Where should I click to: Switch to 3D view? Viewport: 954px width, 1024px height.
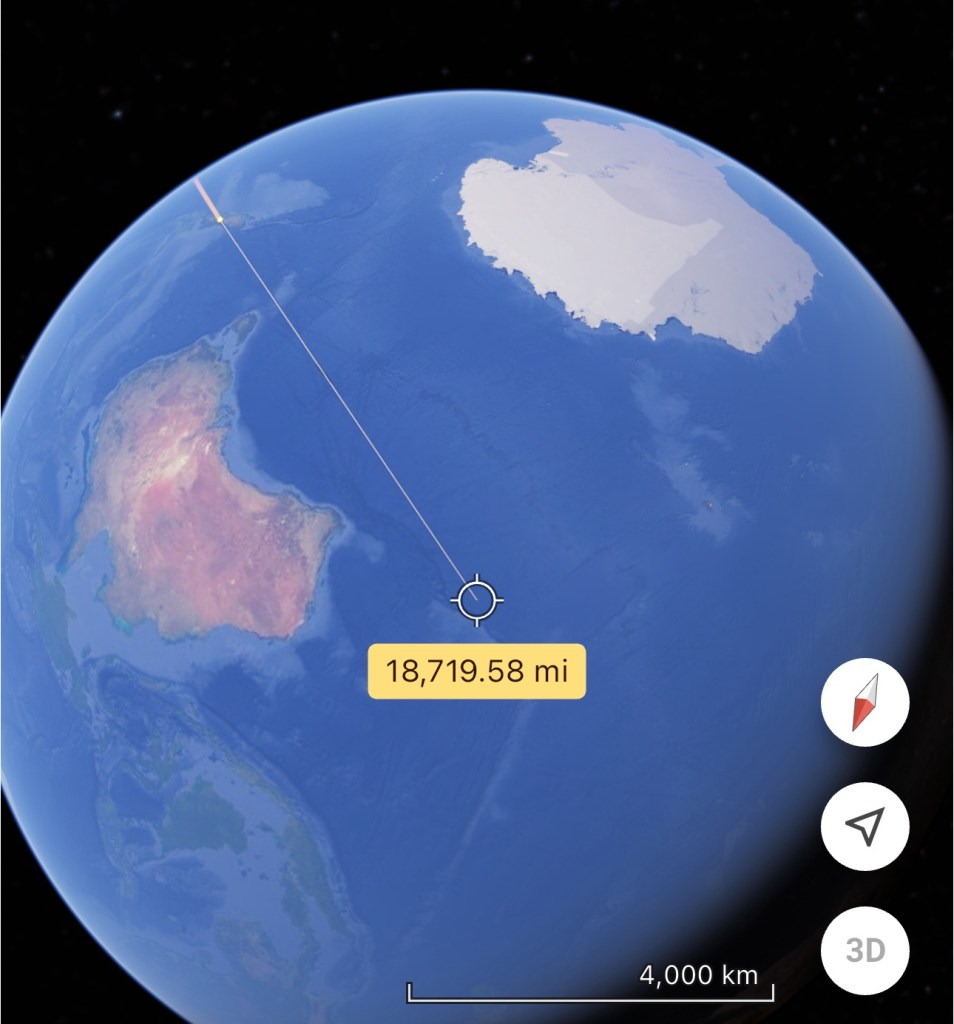[x=865, y=949]
